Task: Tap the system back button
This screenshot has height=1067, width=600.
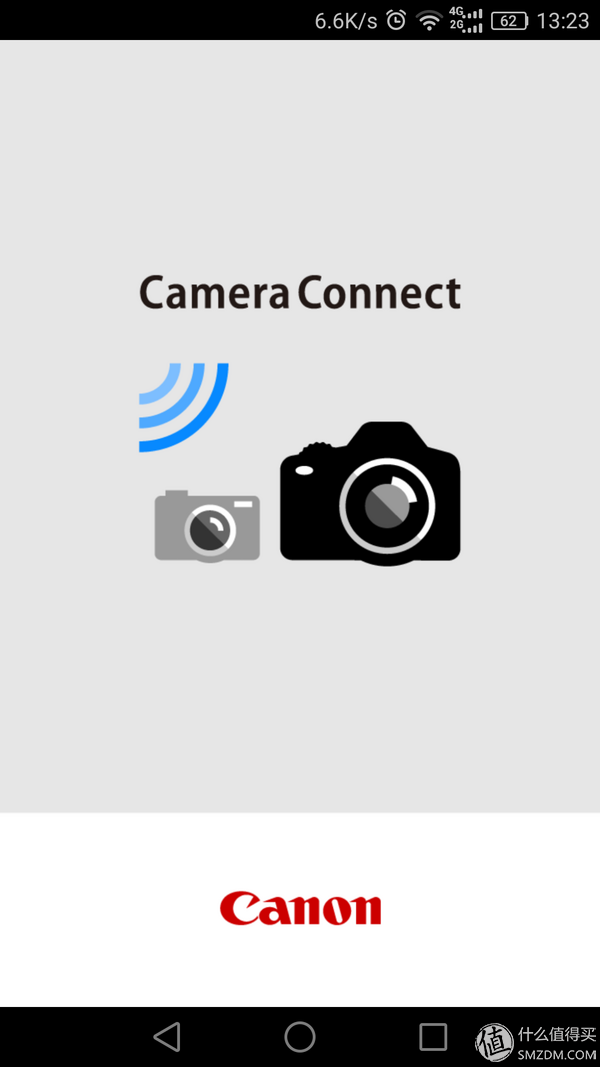Action: click(x=167, y=1036)
